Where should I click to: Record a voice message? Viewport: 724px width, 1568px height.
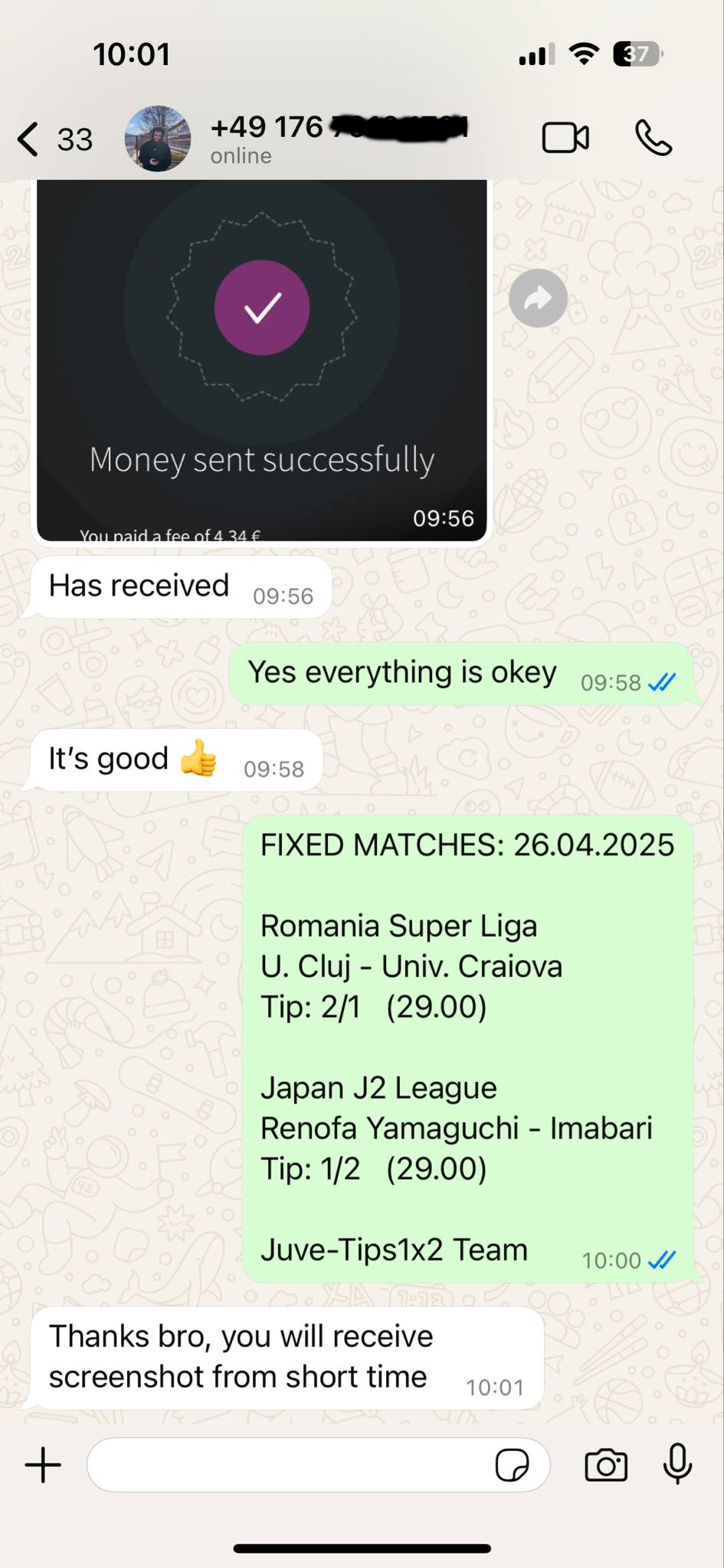[x=677, y=1464]
